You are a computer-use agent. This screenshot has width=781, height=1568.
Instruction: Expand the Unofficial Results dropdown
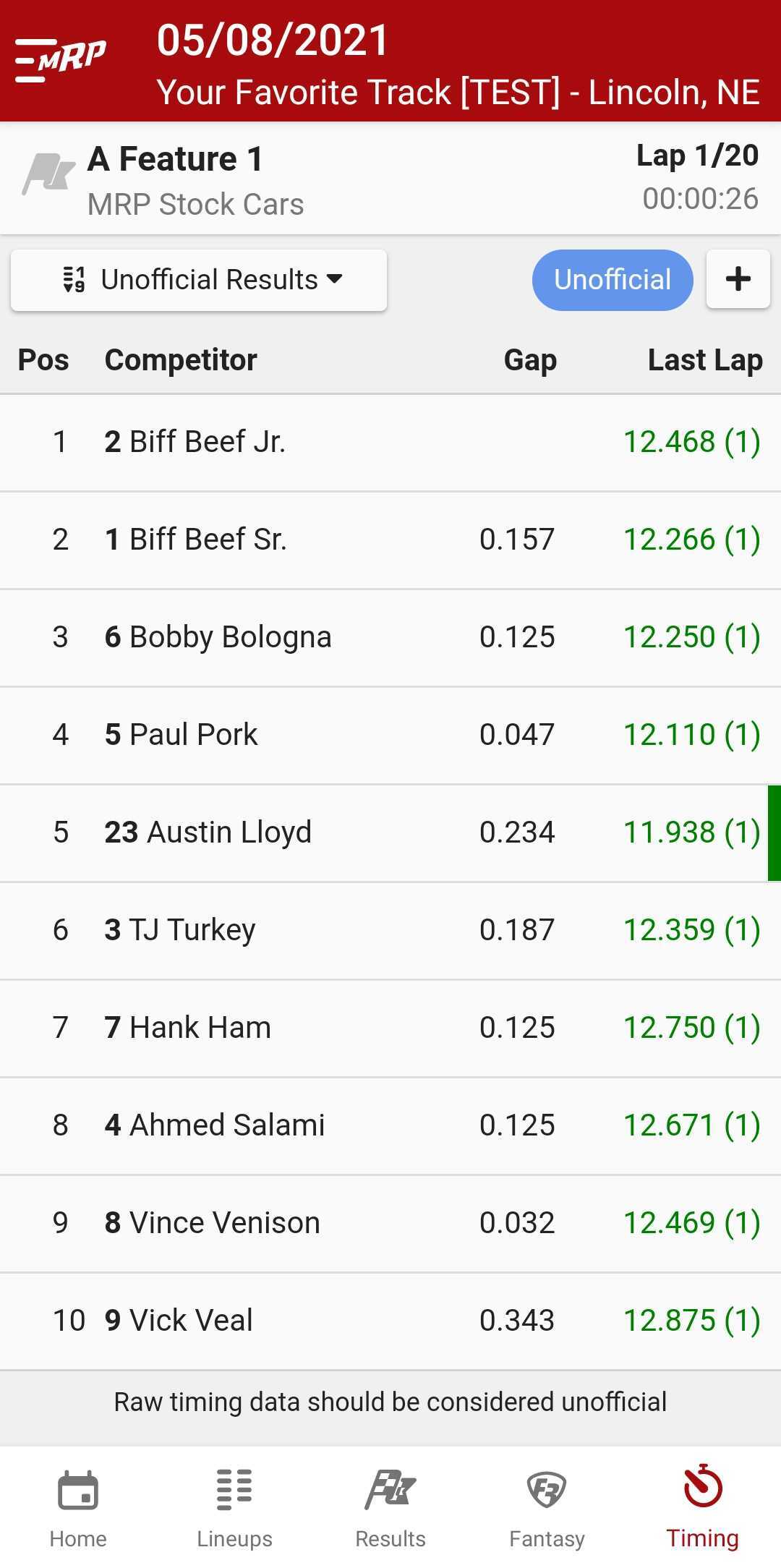pos(199,281)
